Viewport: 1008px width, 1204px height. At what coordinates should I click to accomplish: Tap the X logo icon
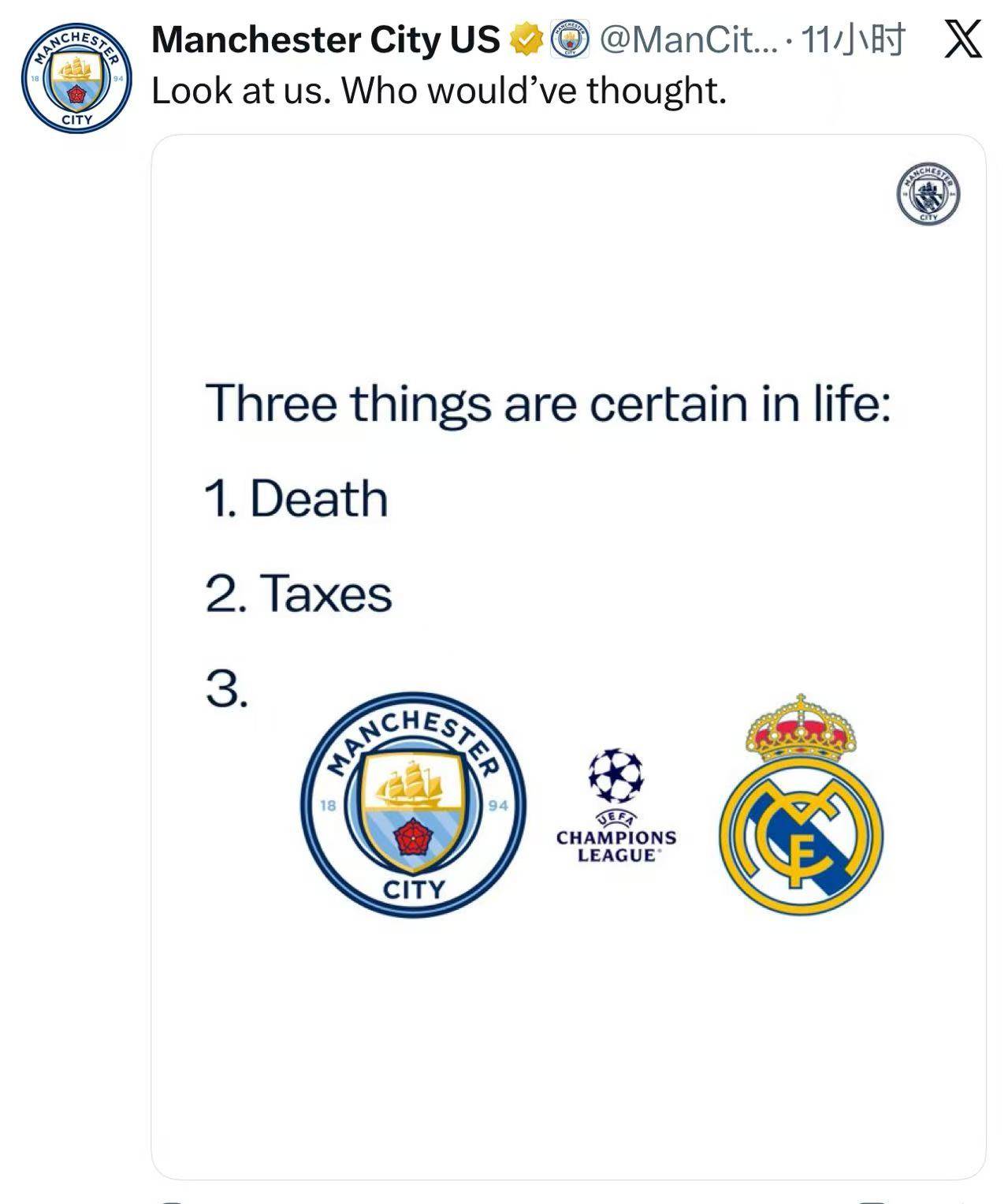pos(963,39)
